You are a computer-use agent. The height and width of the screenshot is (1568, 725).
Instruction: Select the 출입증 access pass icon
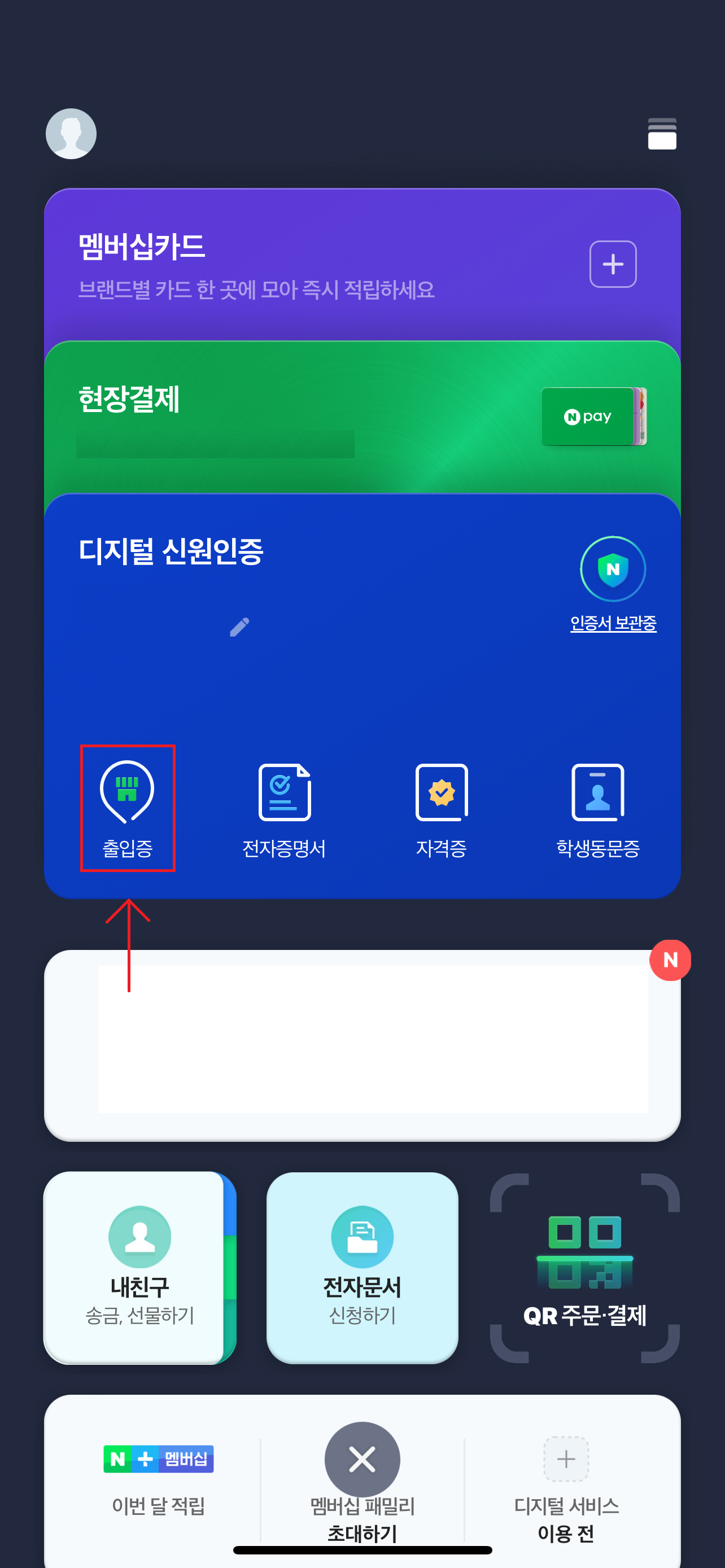(x=127, y=798)
